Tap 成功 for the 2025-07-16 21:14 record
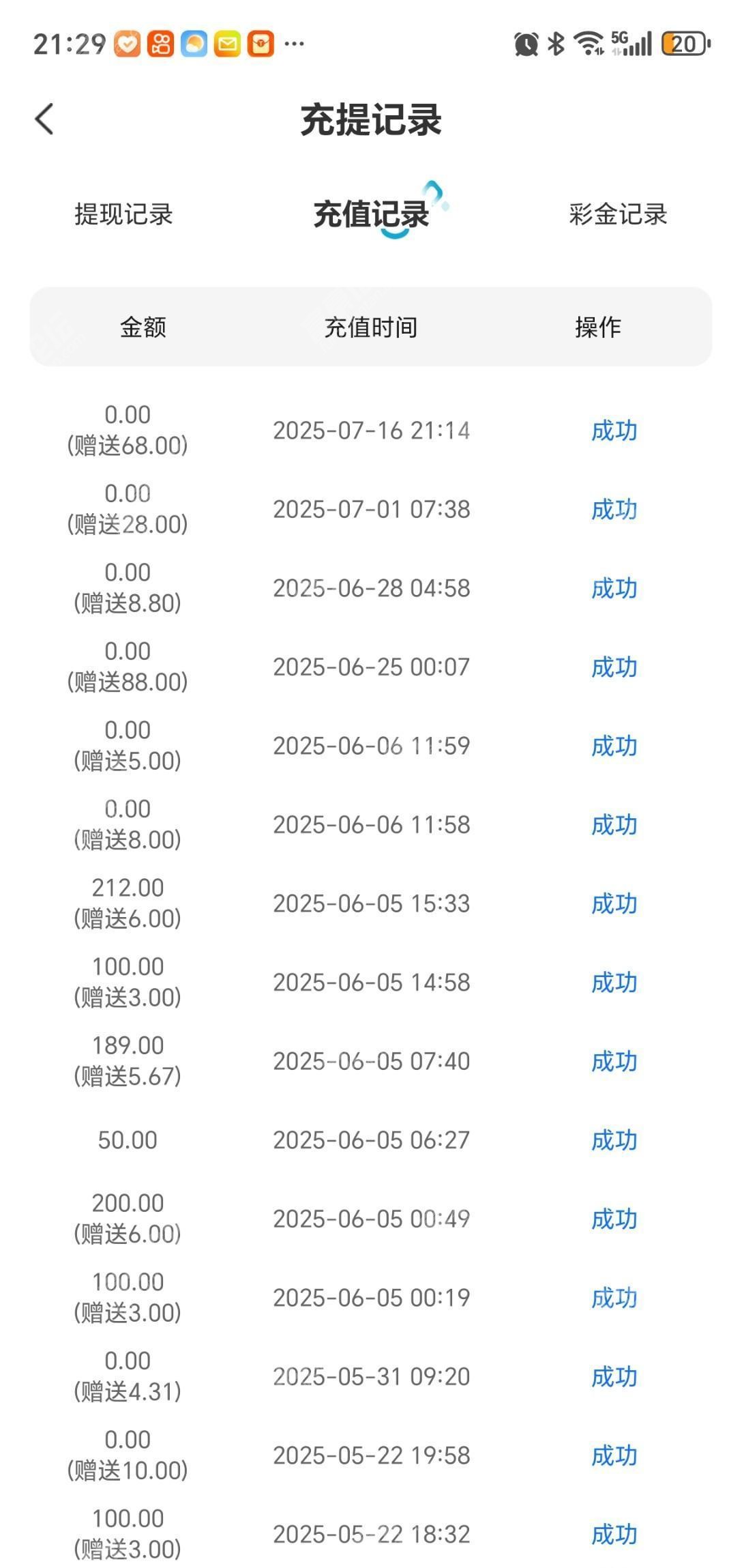The width and height of the screenshot is (742, 1568). tap(614, 431)
